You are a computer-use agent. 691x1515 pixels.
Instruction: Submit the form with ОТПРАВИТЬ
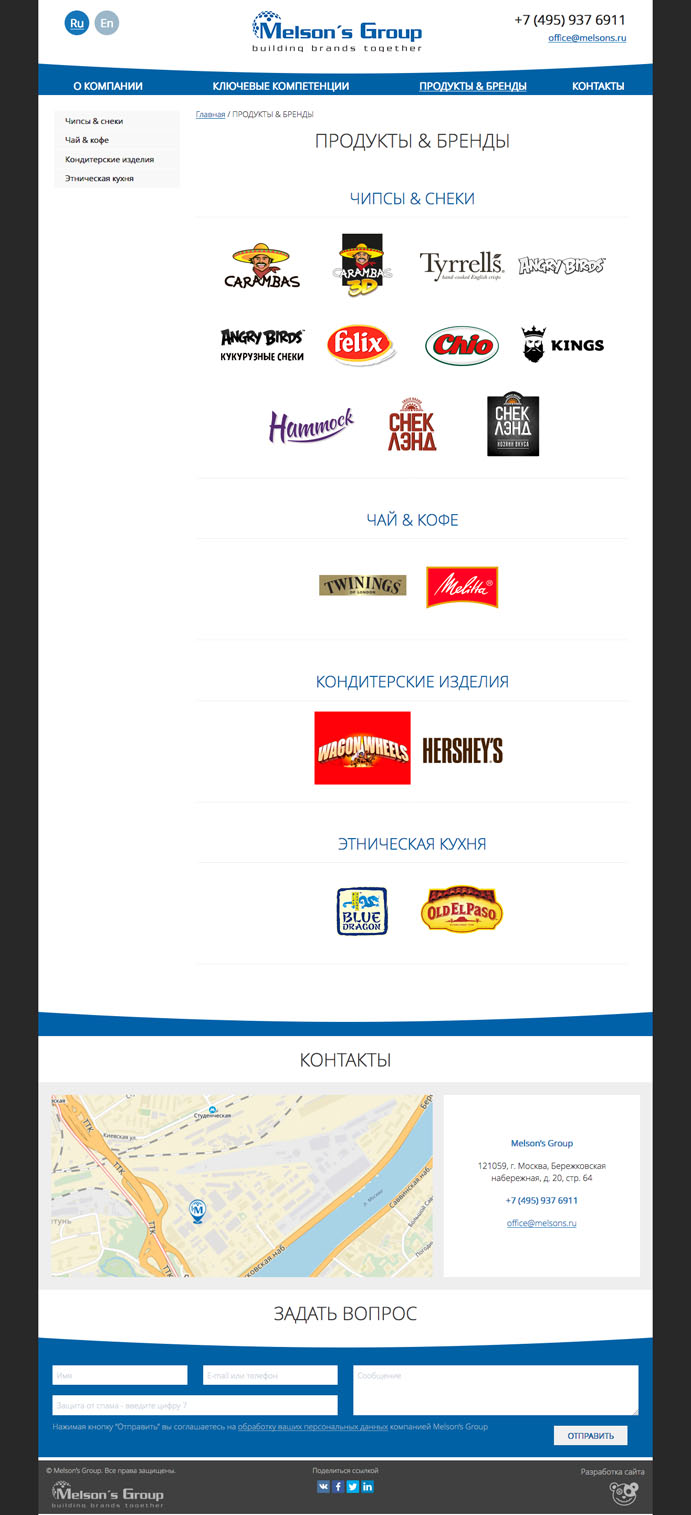pyautogui.click(x=591, y=1436)
